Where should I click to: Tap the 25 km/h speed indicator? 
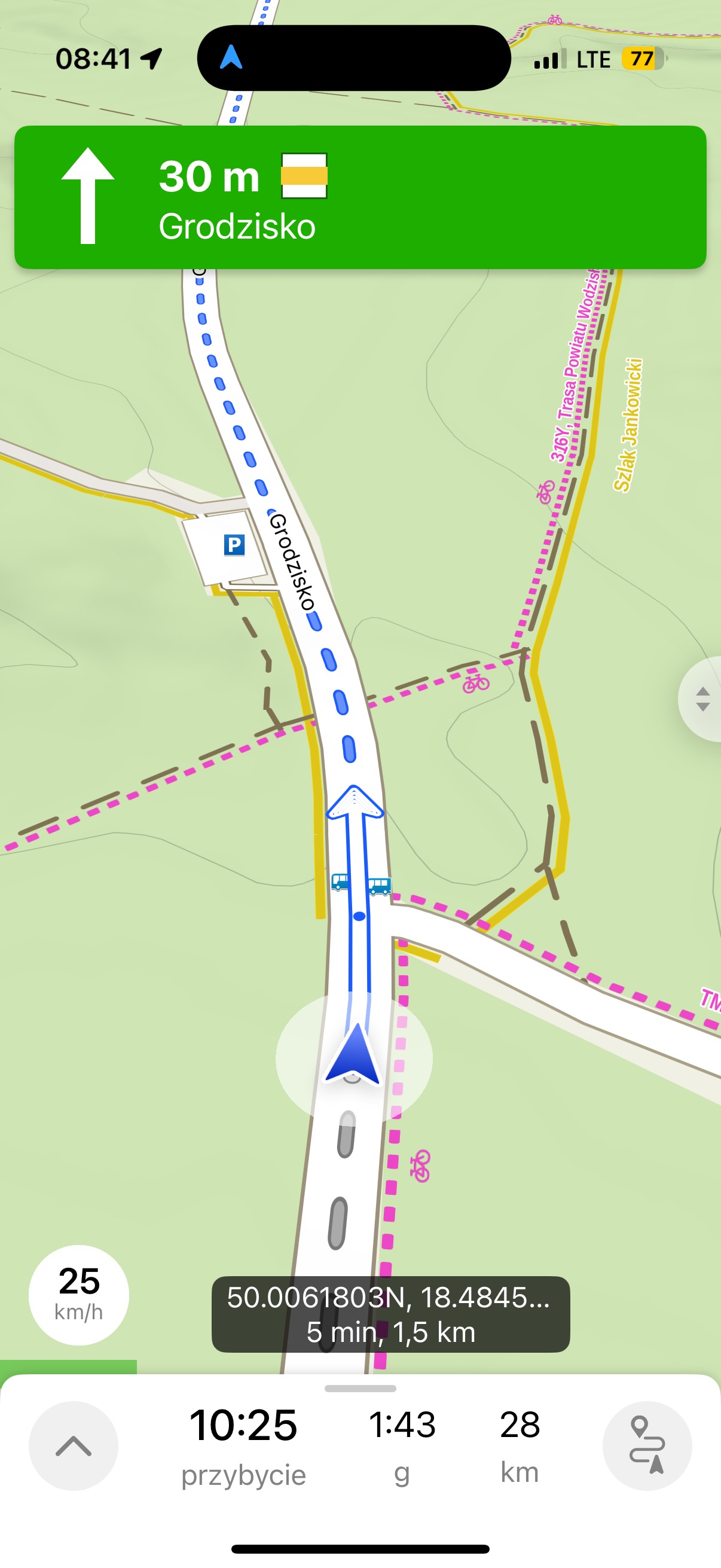click(78, 1295)
